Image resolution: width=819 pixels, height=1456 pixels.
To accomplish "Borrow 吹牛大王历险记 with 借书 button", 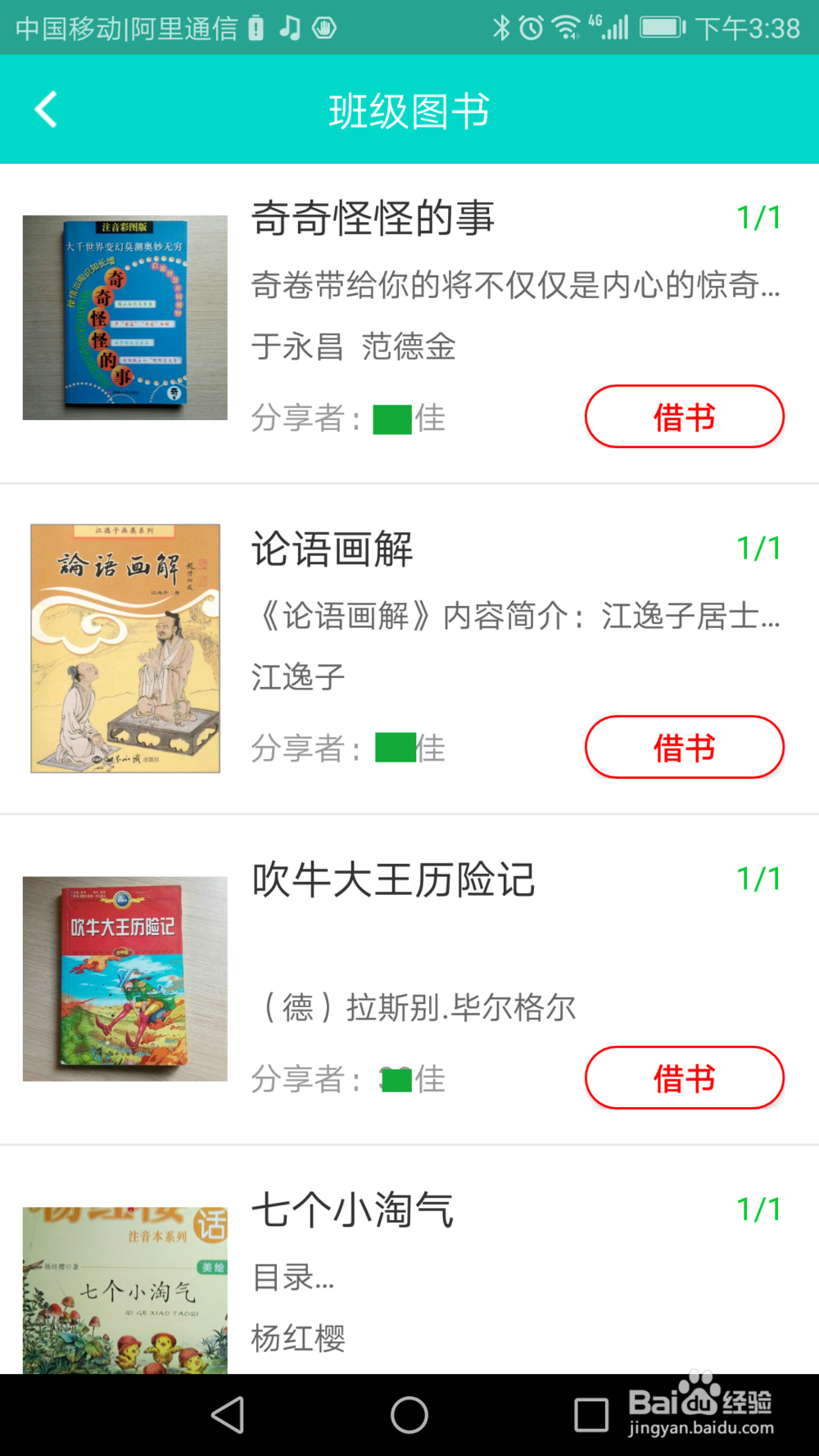I will [684, 1078].
